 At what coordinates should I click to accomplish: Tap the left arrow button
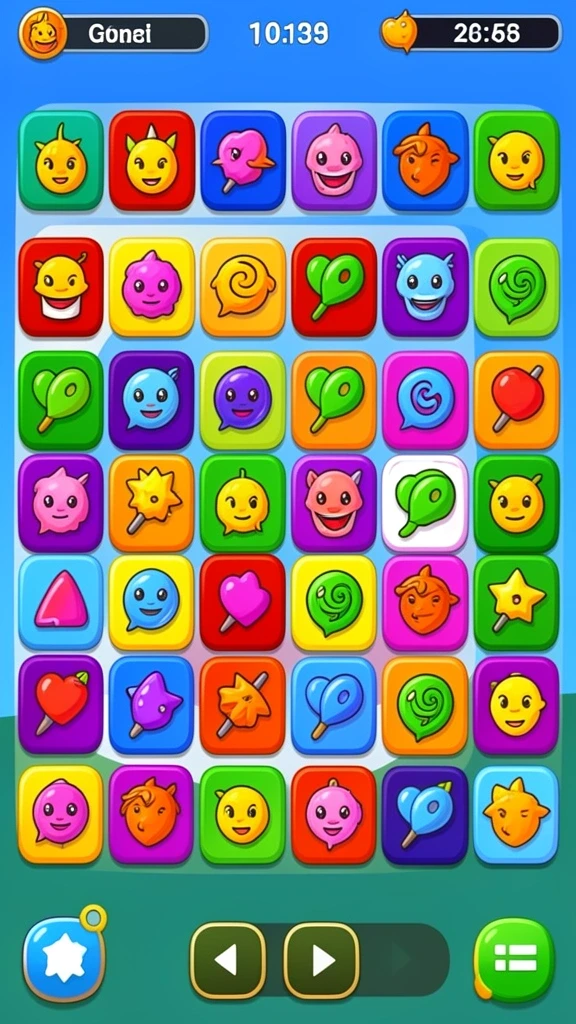click(228, 959)
